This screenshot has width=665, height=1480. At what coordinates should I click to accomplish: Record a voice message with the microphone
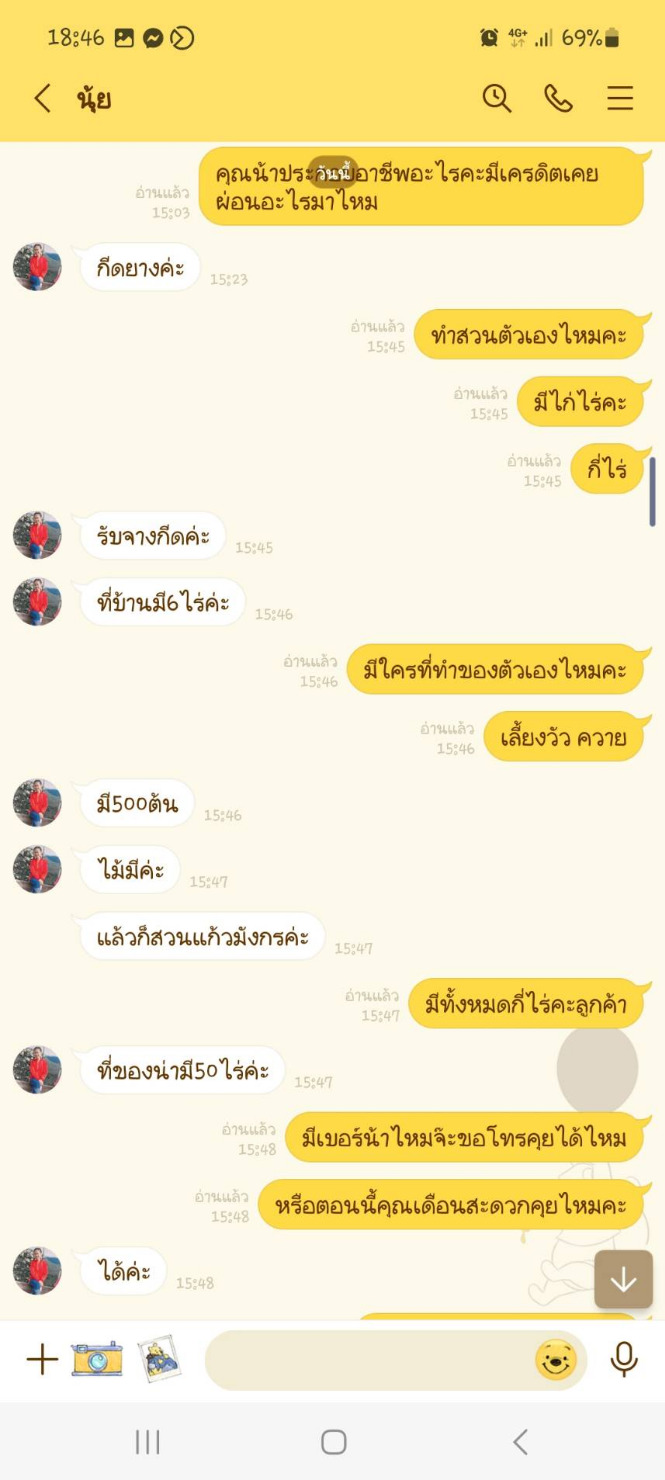point(624,1359)
